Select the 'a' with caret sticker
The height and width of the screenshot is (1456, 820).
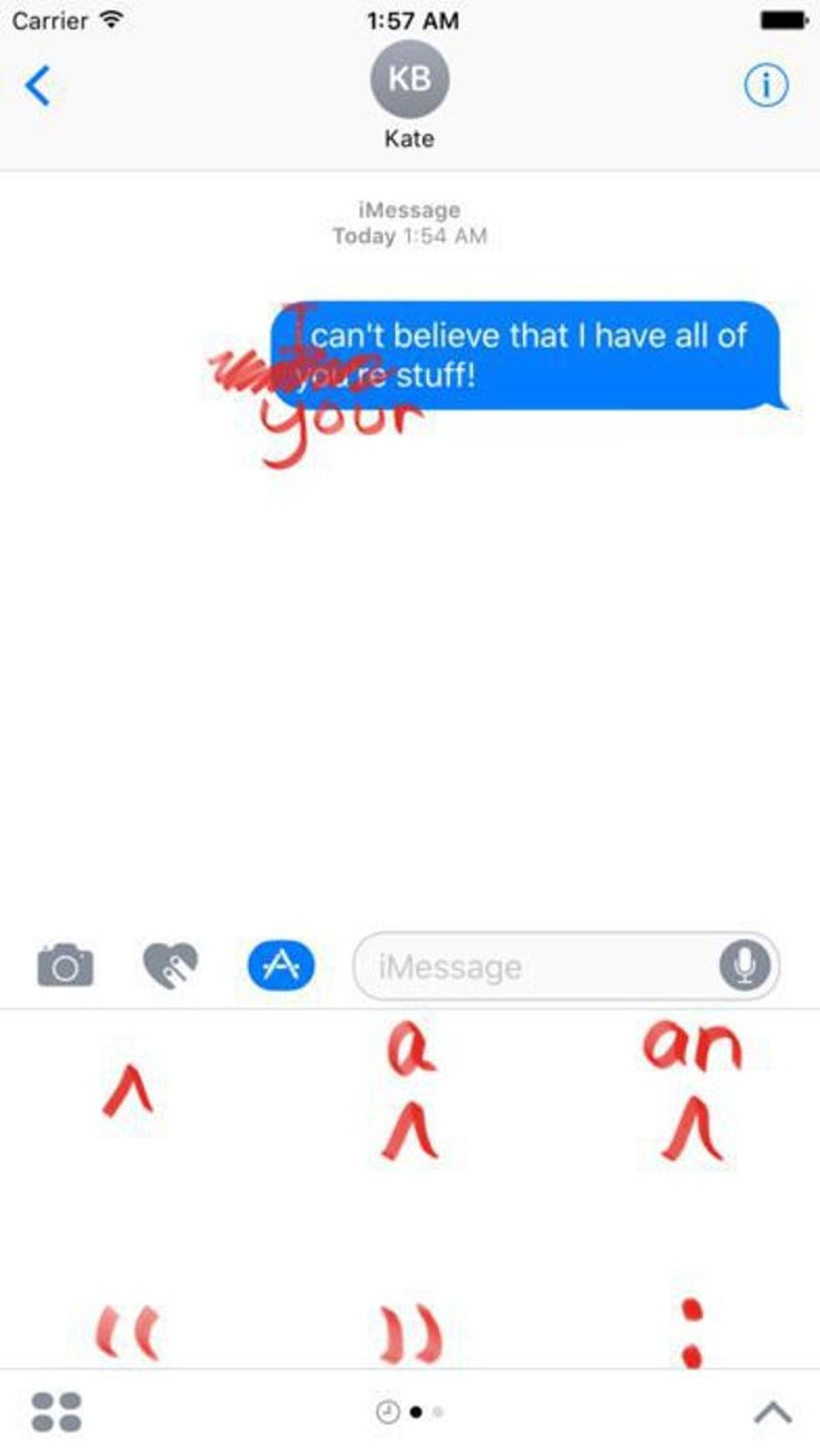(409, 1092)
